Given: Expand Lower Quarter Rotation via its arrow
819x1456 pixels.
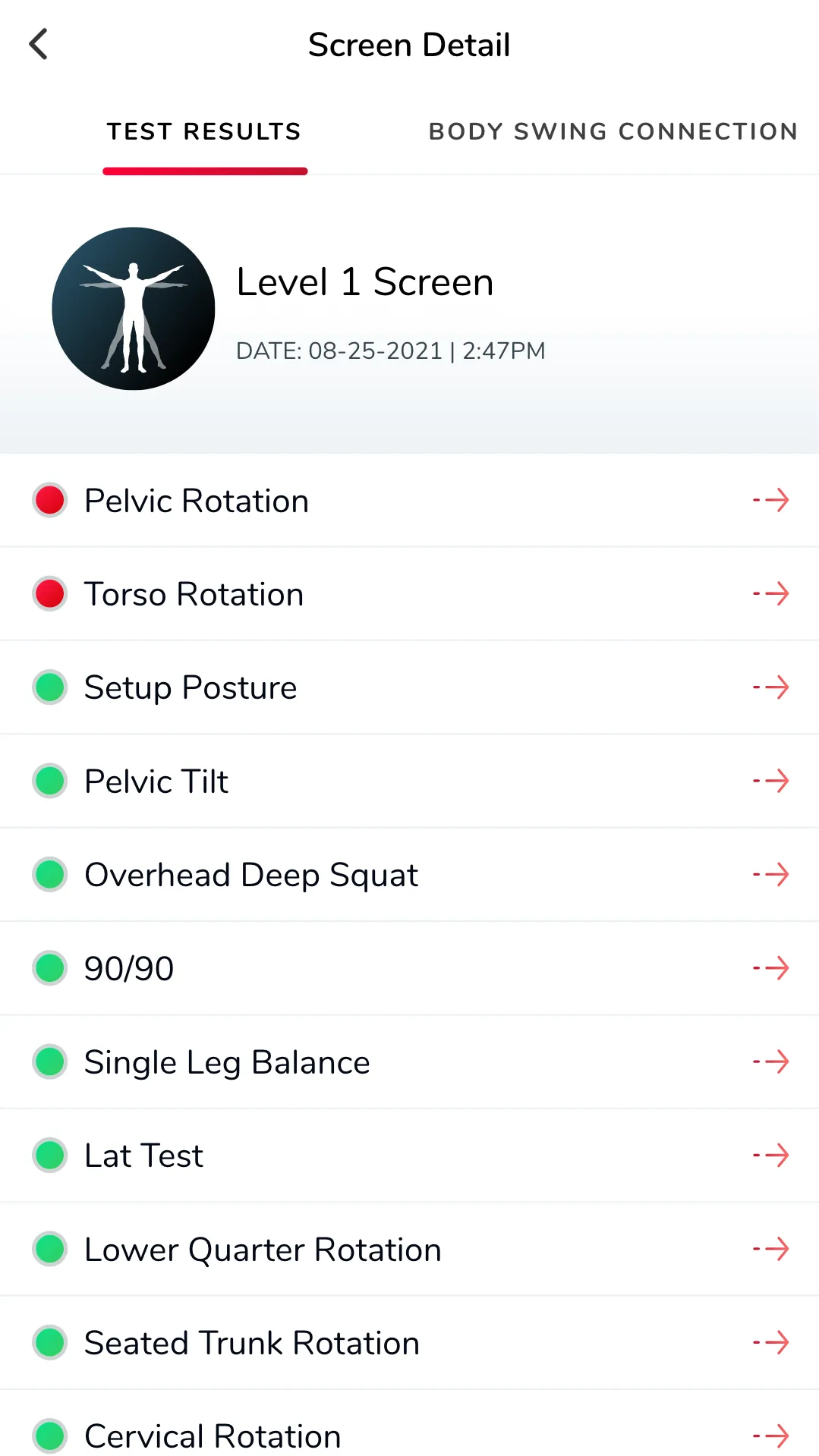Looking at the screenshot, I should [x=770, y=1249].
